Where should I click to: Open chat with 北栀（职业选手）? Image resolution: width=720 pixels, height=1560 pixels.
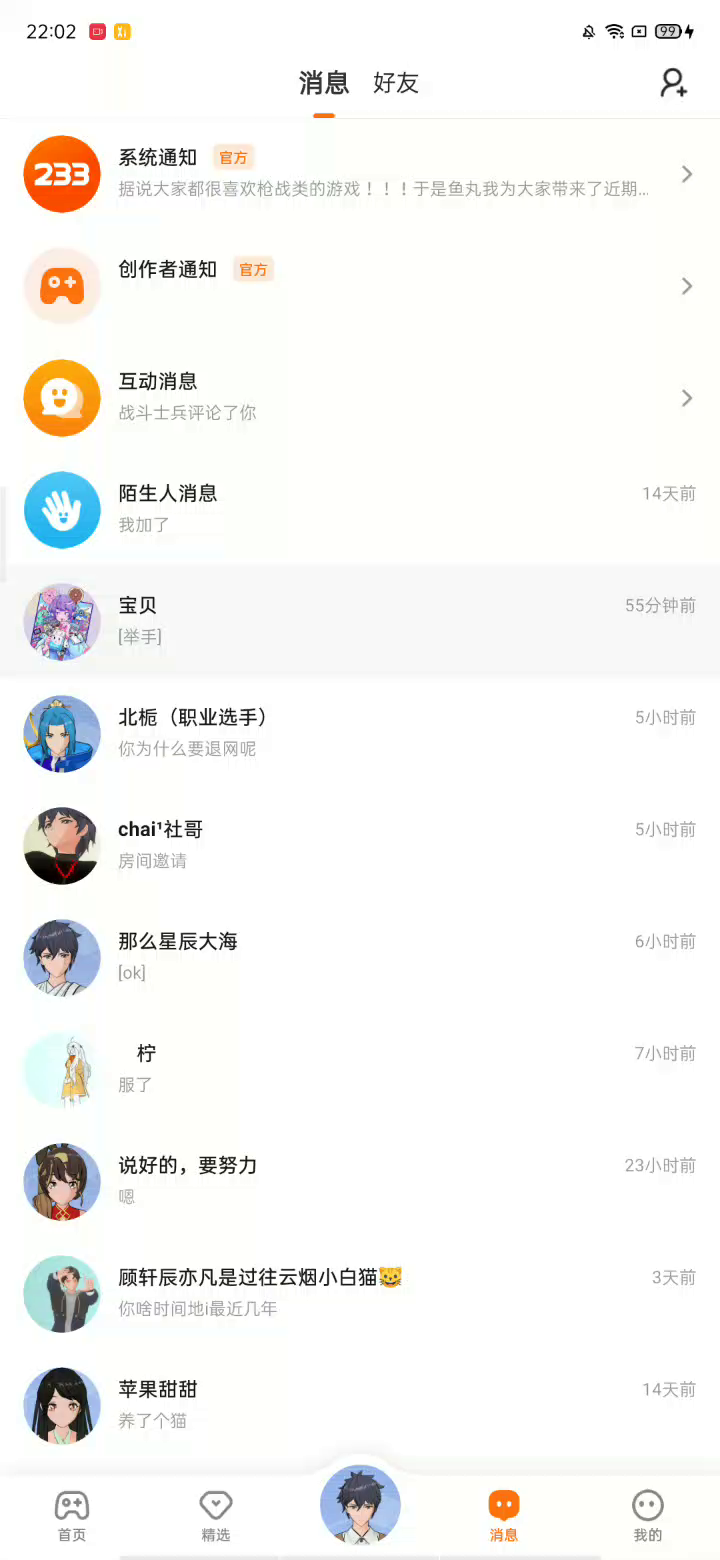pyautogui.click(x=360, y=734)
